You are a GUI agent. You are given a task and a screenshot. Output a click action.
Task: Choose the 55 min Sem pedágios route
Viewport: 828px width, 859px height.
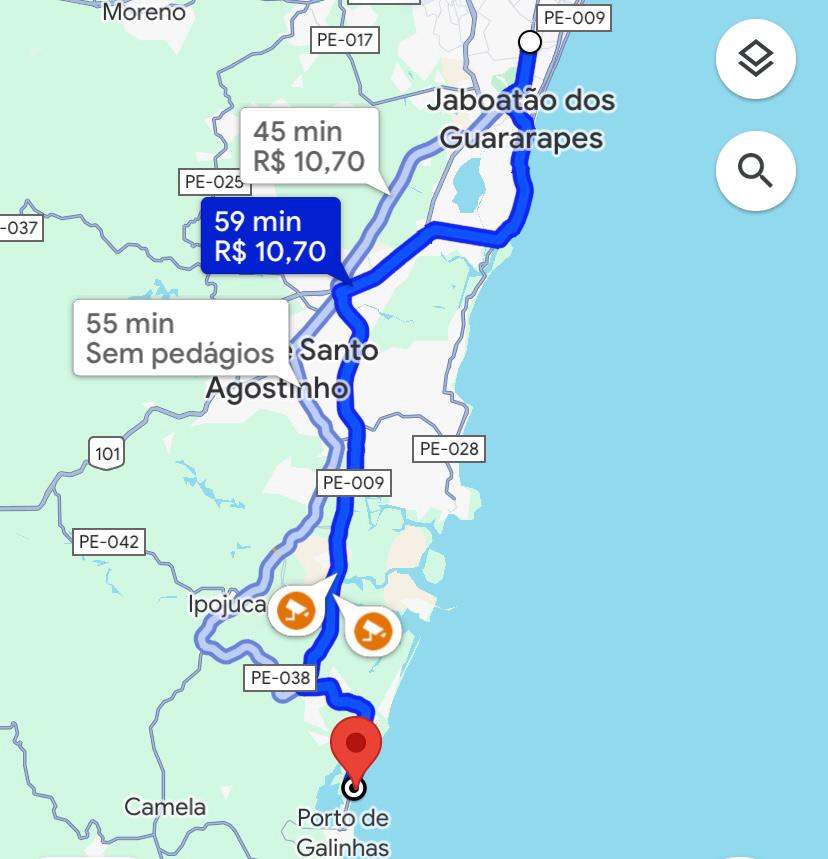pyautogui.click(x=180, y=337)
